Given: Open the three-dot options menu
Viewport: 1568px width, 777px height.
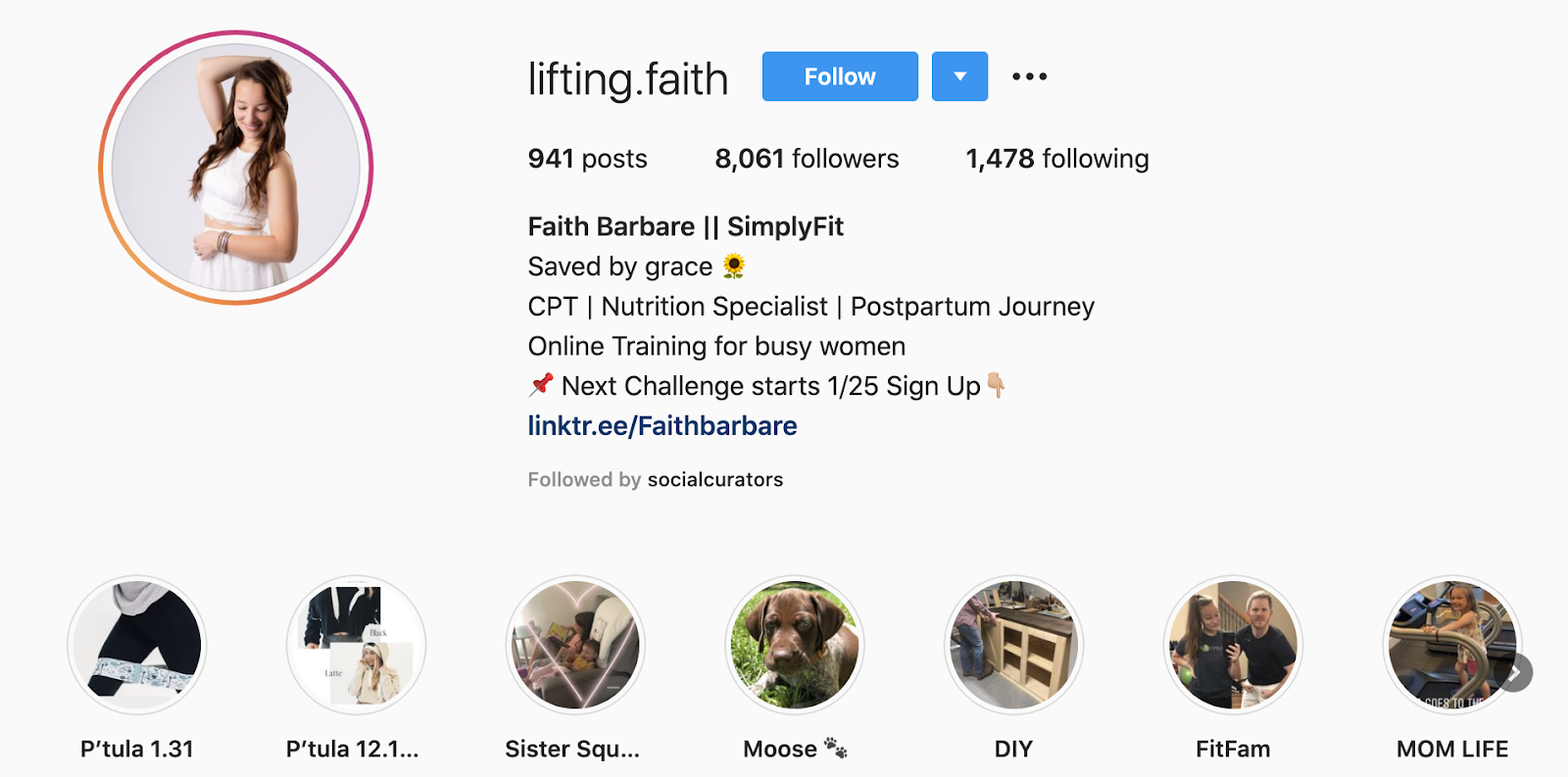Looking at the screenshot, I should (x=1029, y=76).
